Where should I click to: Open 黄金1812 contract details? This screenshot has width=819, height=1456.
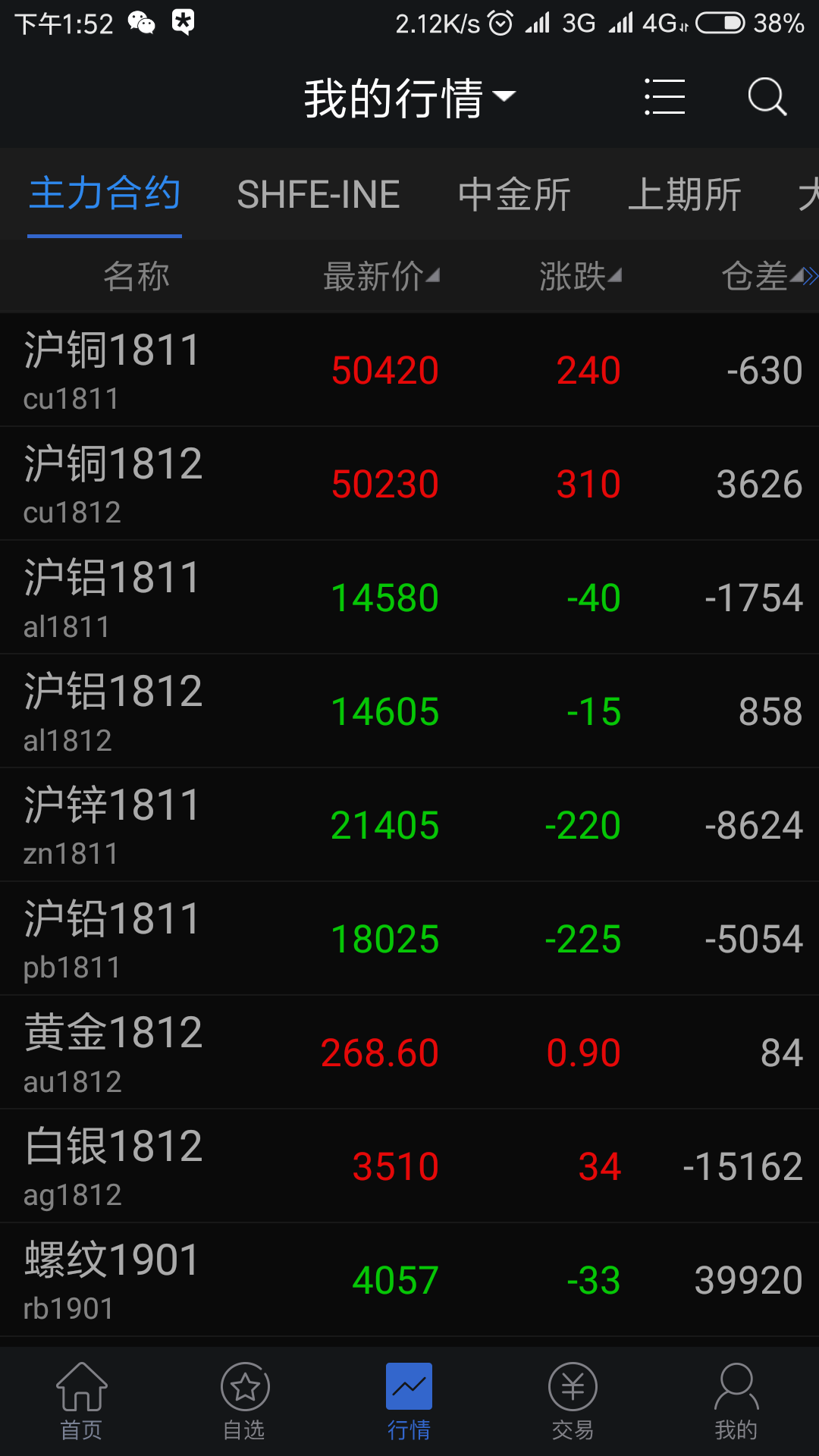pos(409,1053)
